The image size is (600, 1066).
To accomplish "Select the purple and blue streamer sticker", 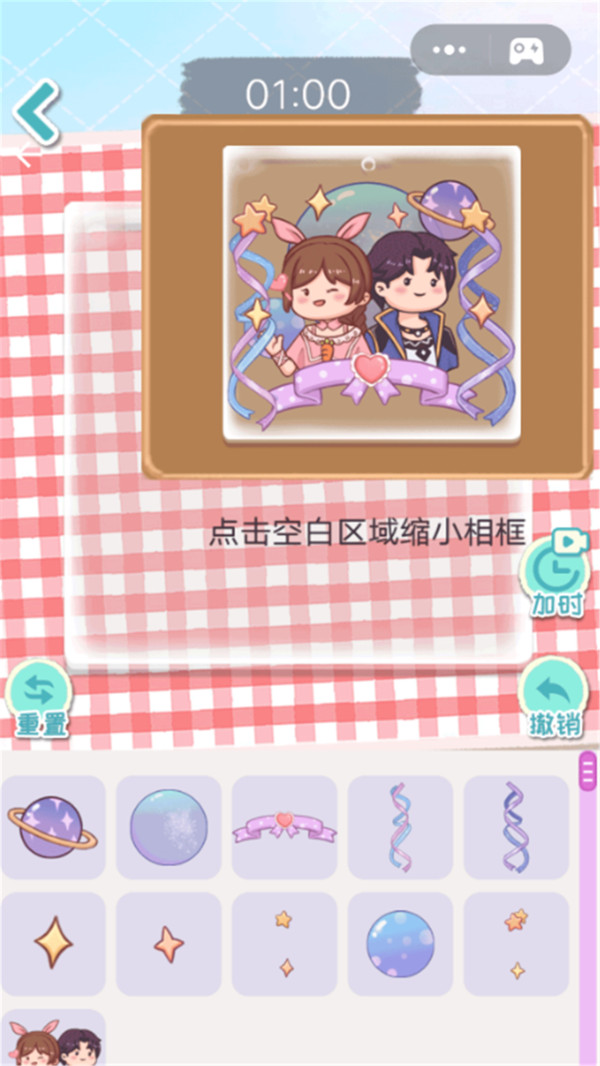I will click(516, 828).
